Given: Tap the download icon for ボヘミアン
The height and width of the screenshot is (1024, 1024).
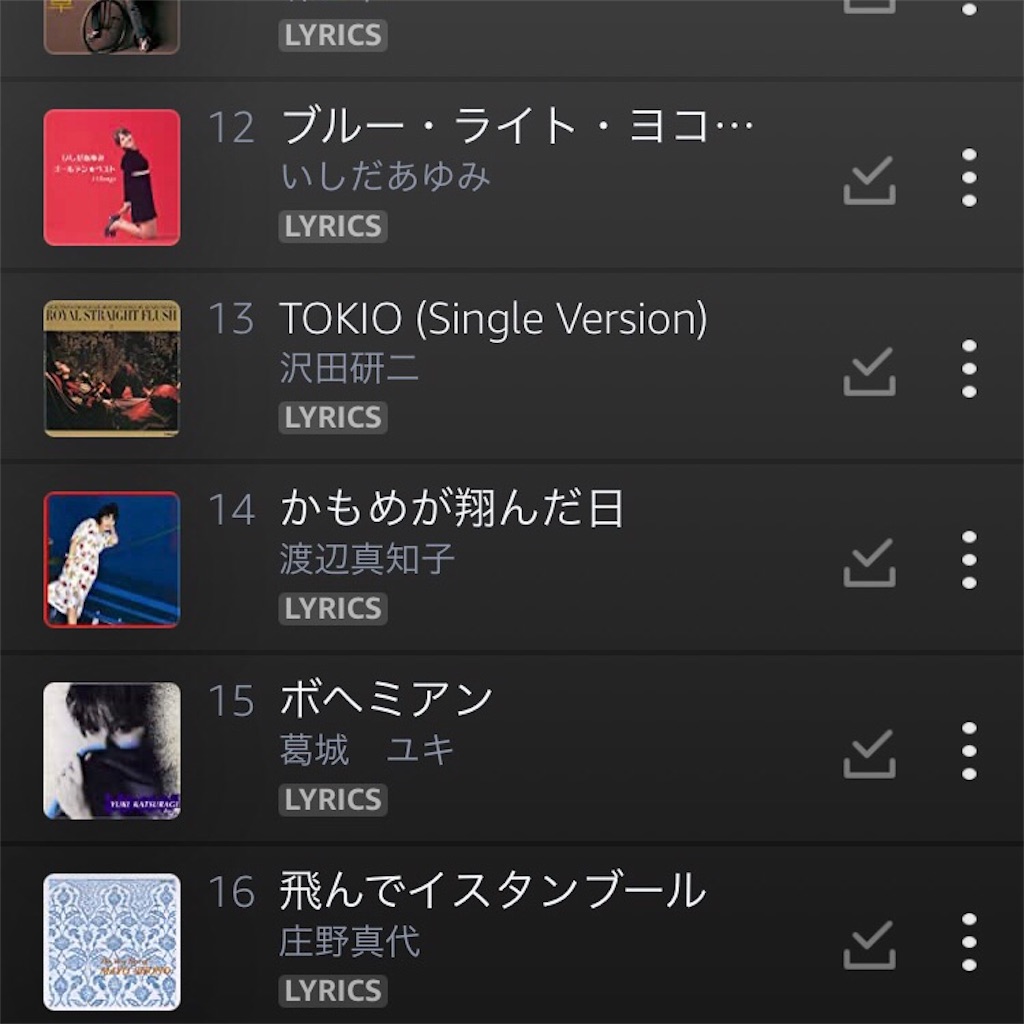Looking at the screenshot, I should pos(869,753).
